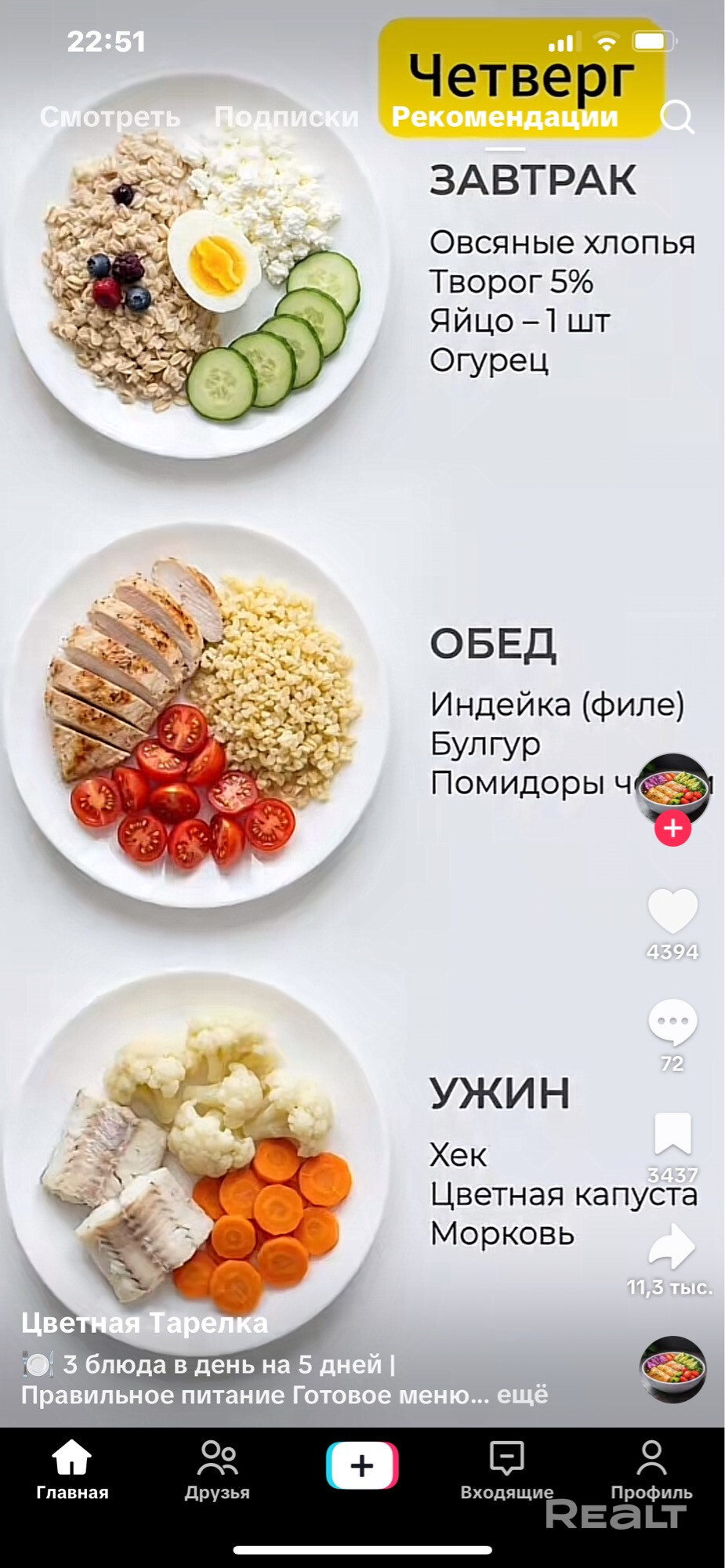Open the search magnifier icon
The width and height of the screenshot is (725, 1568).
(676, 118)
